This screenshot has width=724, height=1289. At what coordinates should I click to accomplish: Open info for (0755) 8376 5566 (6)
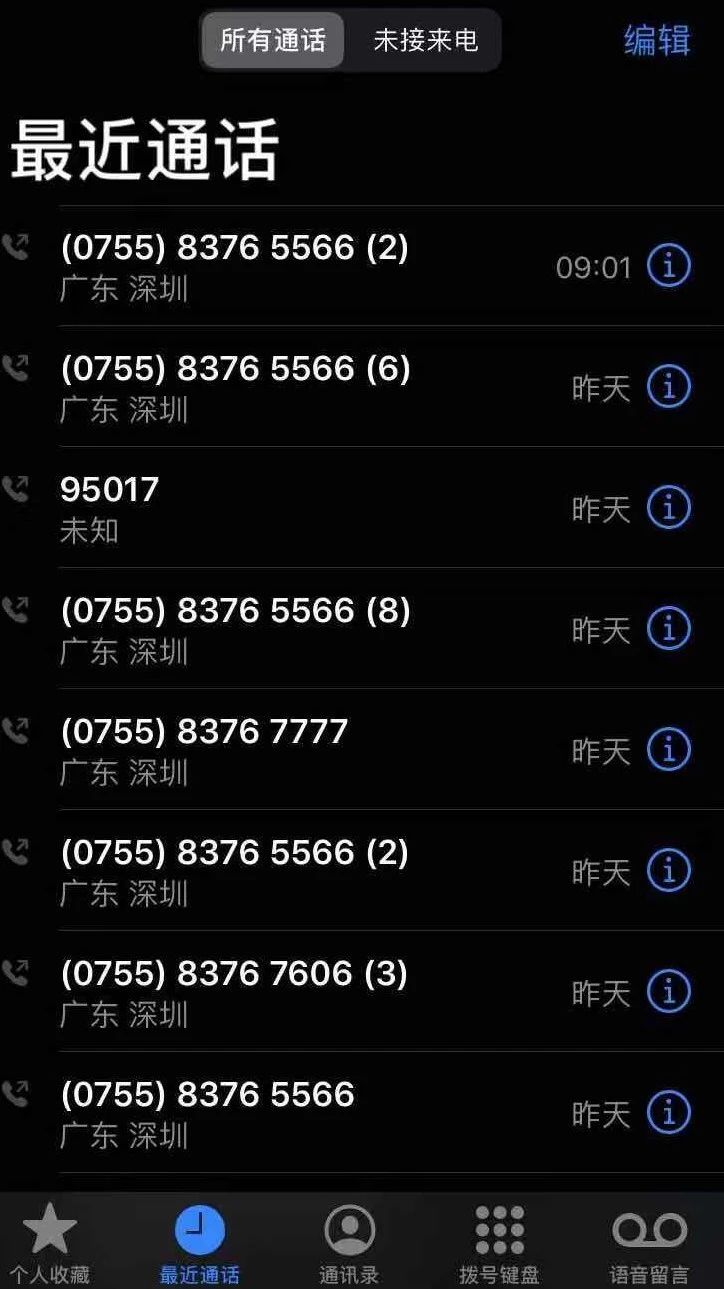click(x=669, y=387)
